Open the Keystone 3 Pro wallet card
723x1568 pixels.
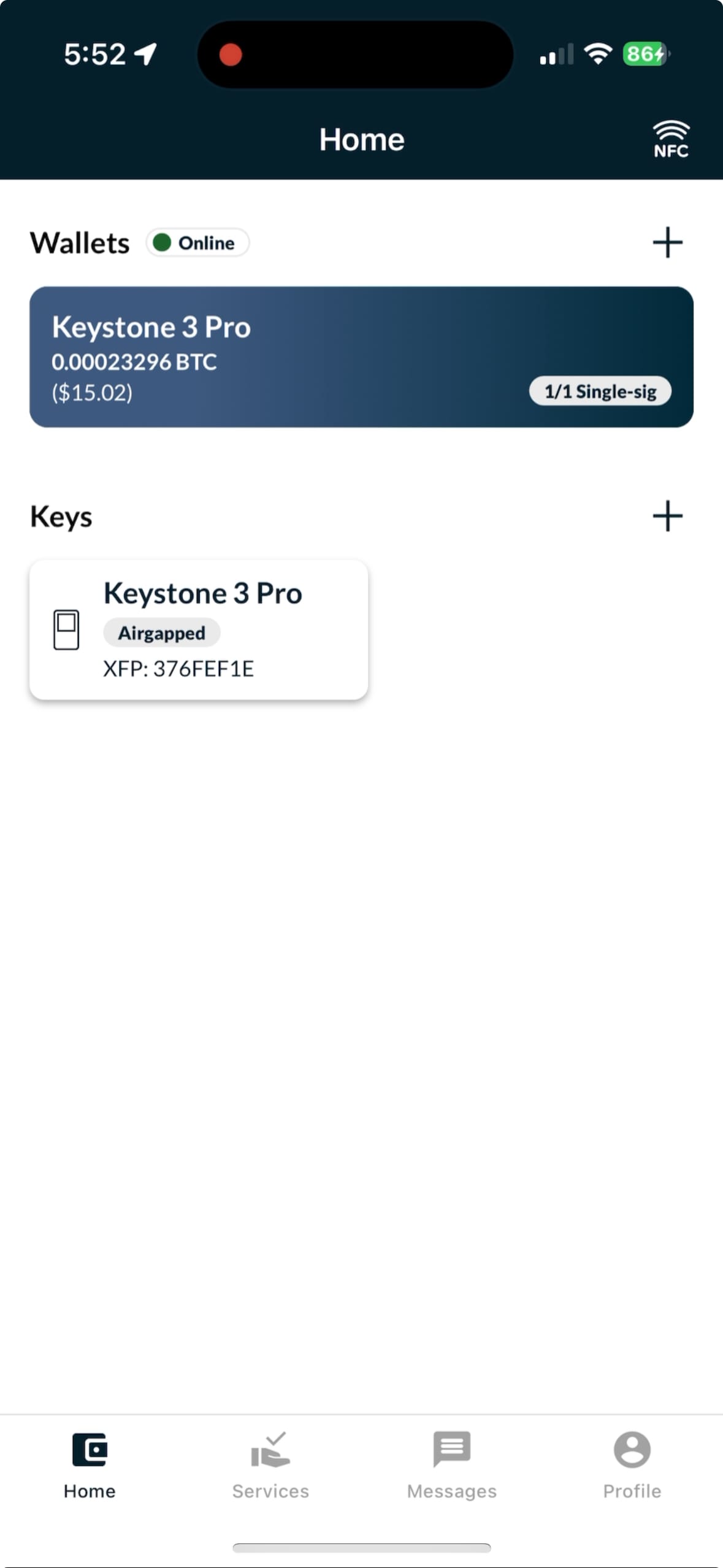[x=361, y=357]
